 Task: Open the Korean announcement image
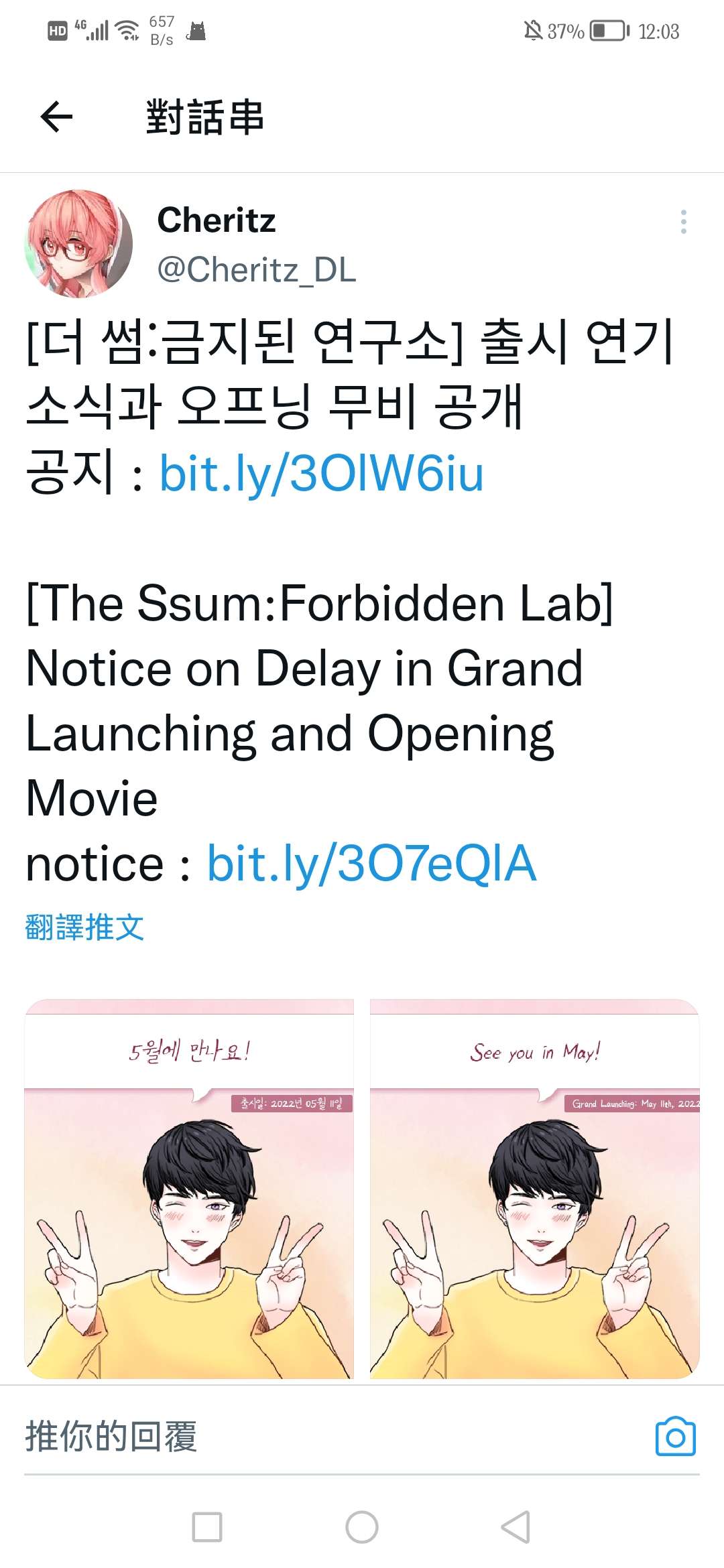tap(189, 1189)
